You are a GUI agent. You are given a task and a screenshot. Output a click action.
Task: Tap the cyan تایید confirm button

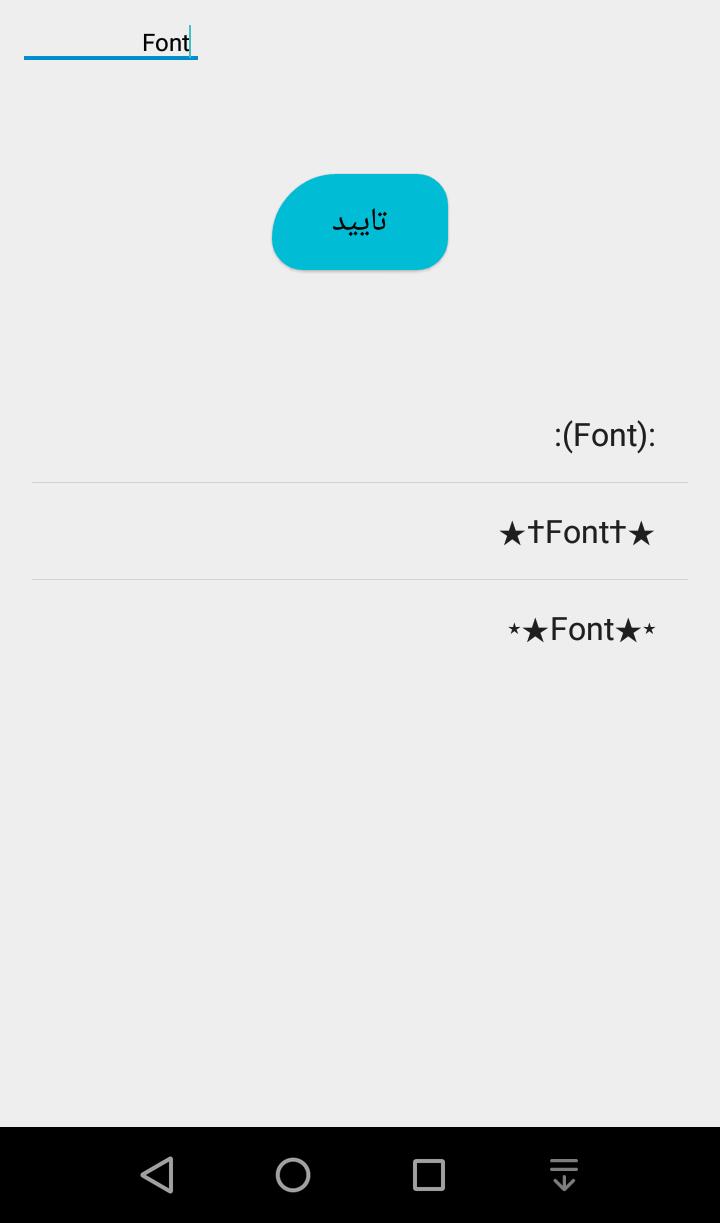coord(360,222)
